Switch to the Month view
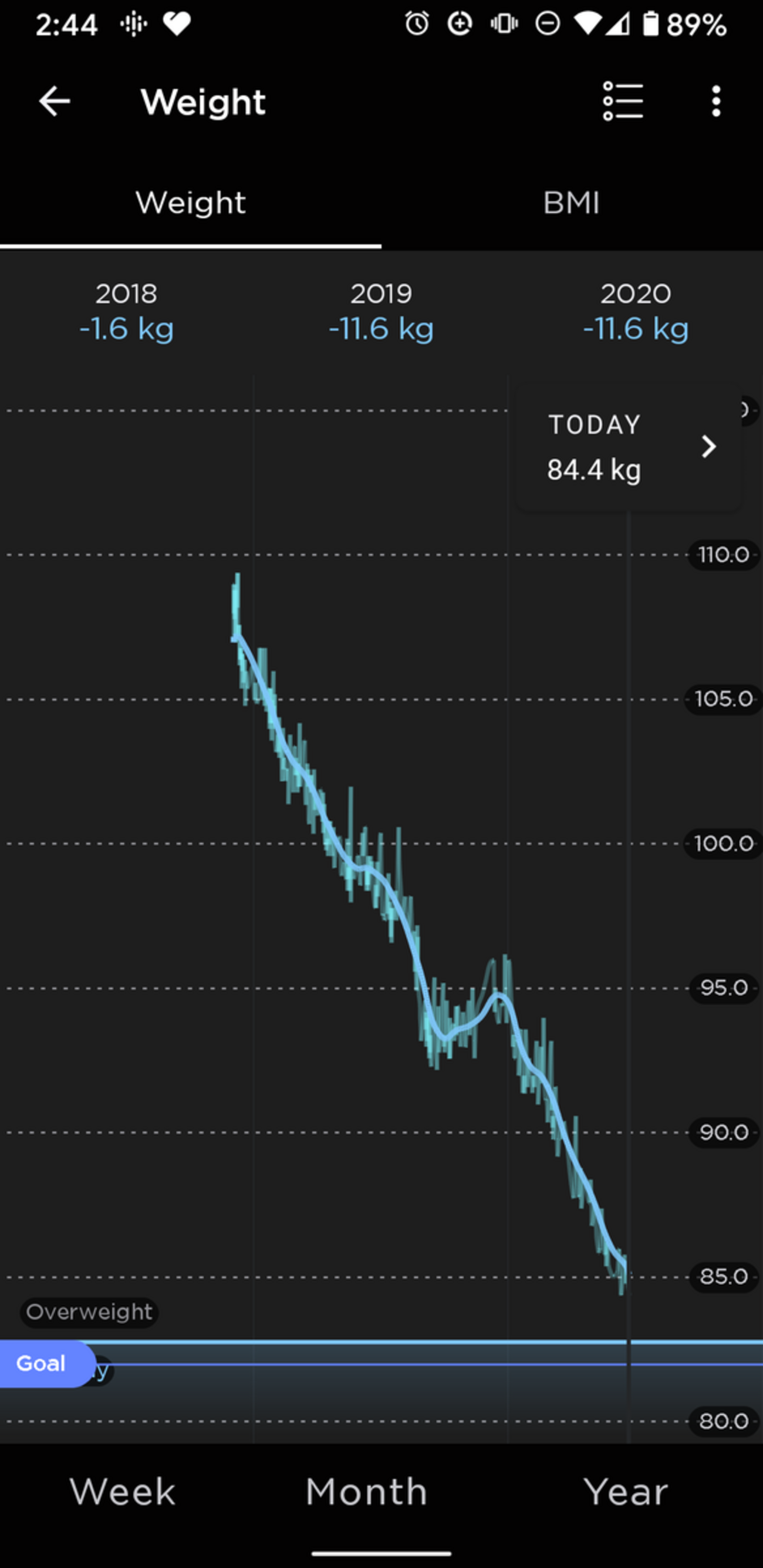Screen dimensions: 763x1568 pos(366,1492)
